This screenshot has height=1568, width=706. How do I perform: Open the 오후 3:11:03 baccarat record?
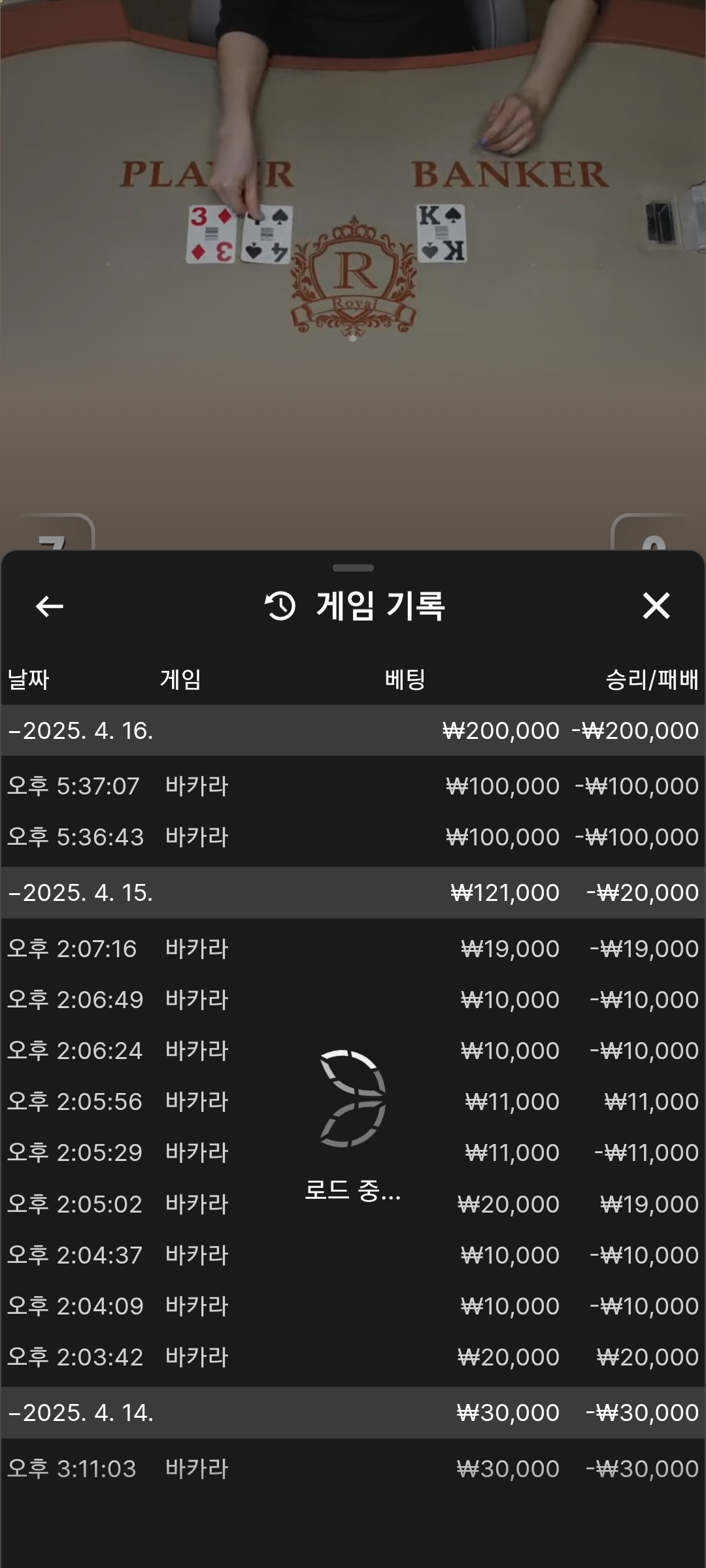[353, 1469]
